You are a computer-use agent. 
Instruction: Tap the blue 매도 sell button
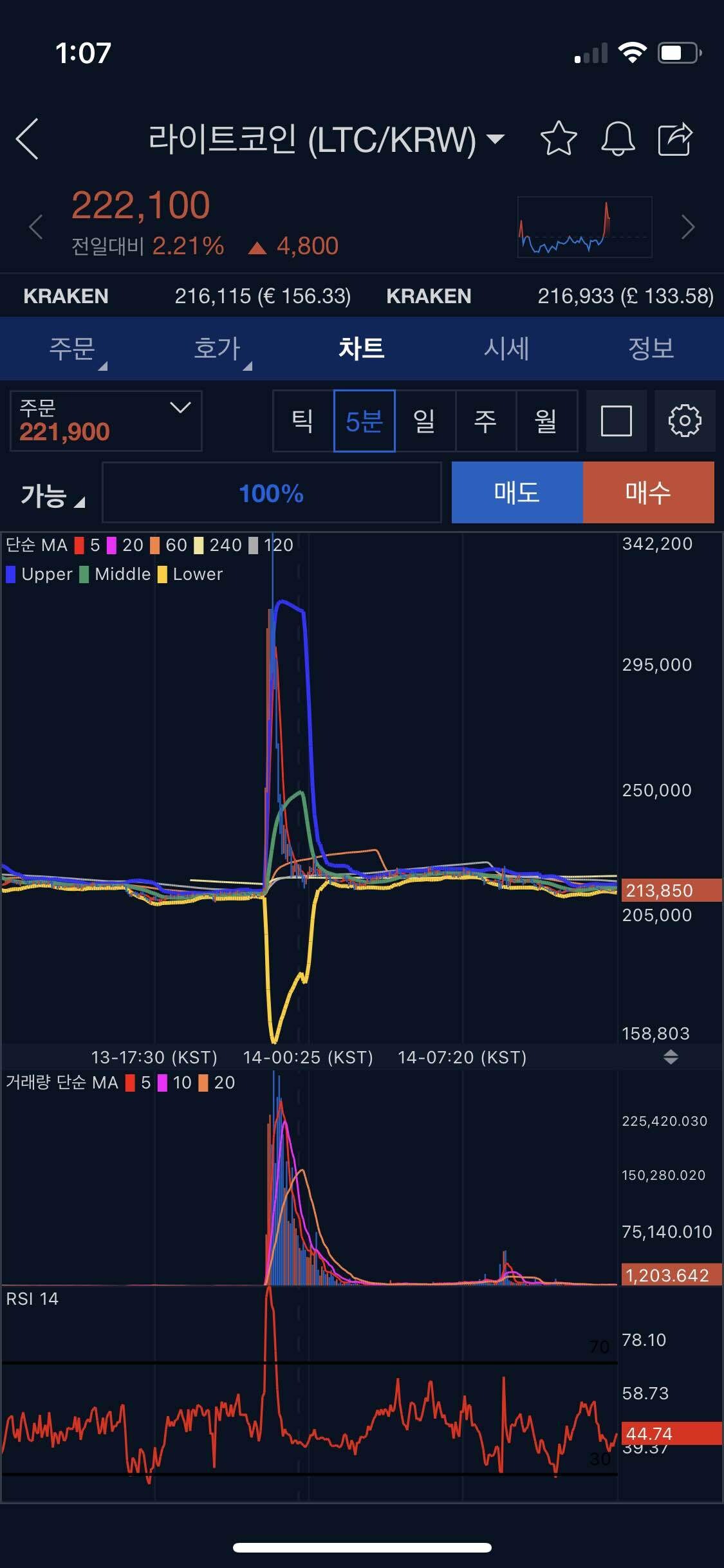click(x=517, y=492)
